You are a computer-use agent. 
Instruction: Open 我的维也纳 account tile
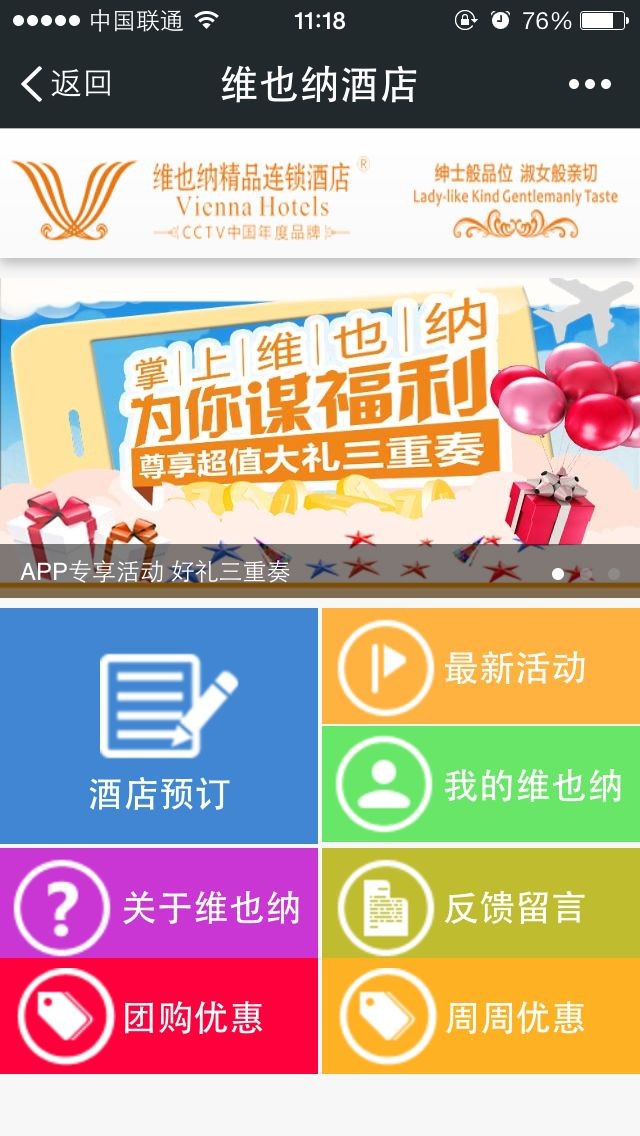[x=481, y=785]
